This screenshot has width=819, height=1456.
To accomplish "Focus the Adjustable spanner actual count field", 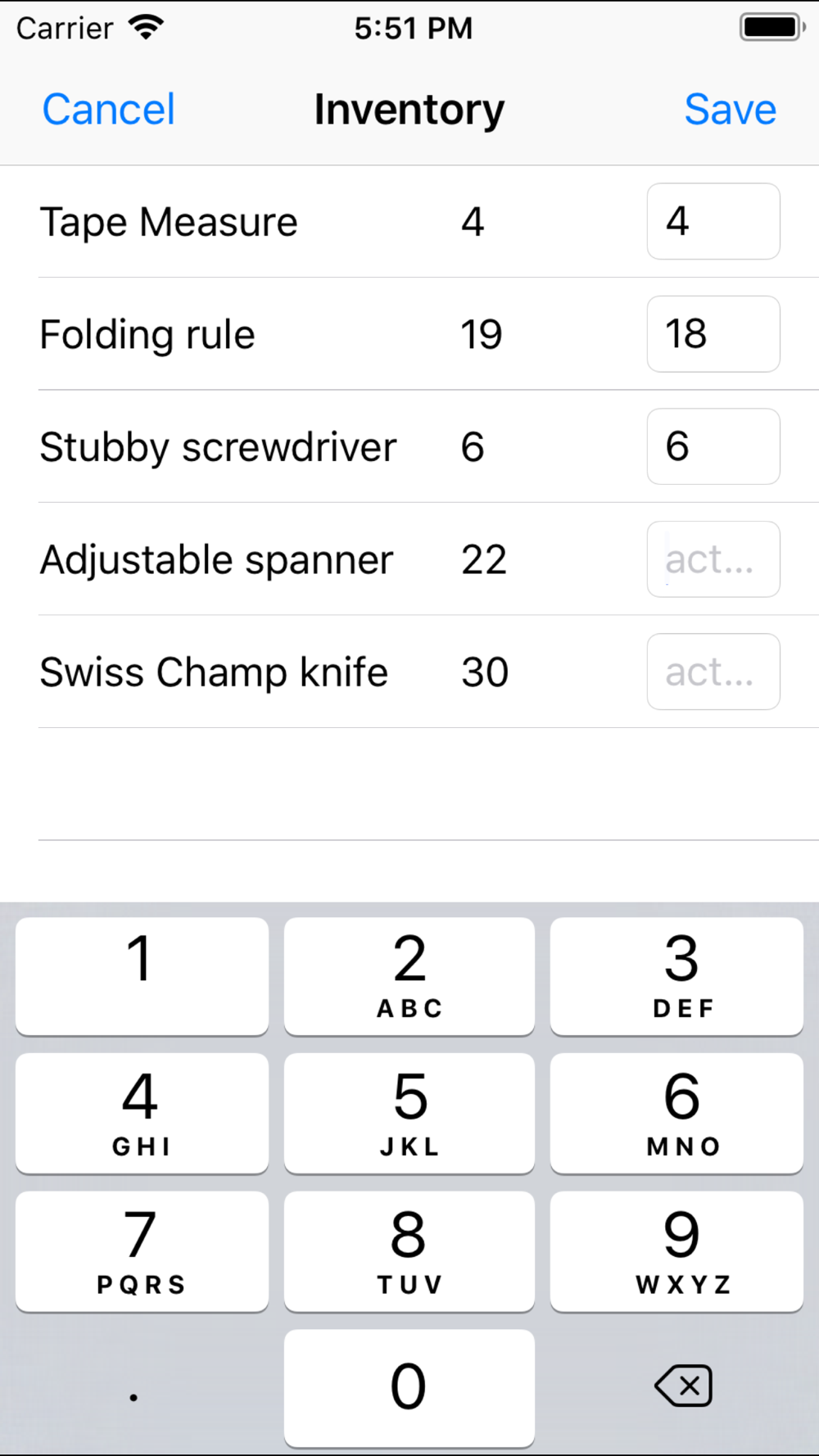I will [713, 559].
